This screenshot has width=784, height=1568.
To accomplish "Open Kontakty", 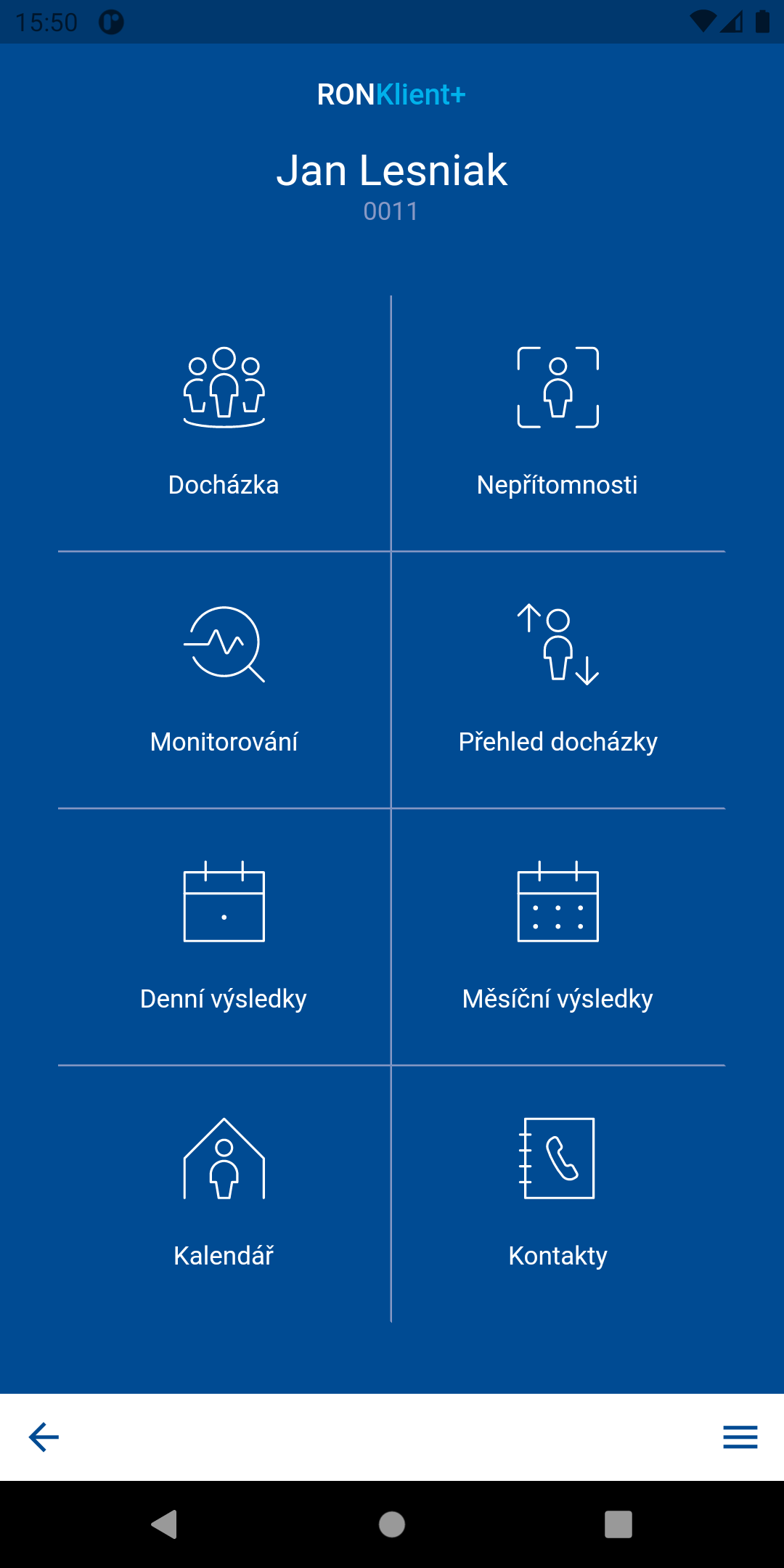I will tap(558, 1194).
